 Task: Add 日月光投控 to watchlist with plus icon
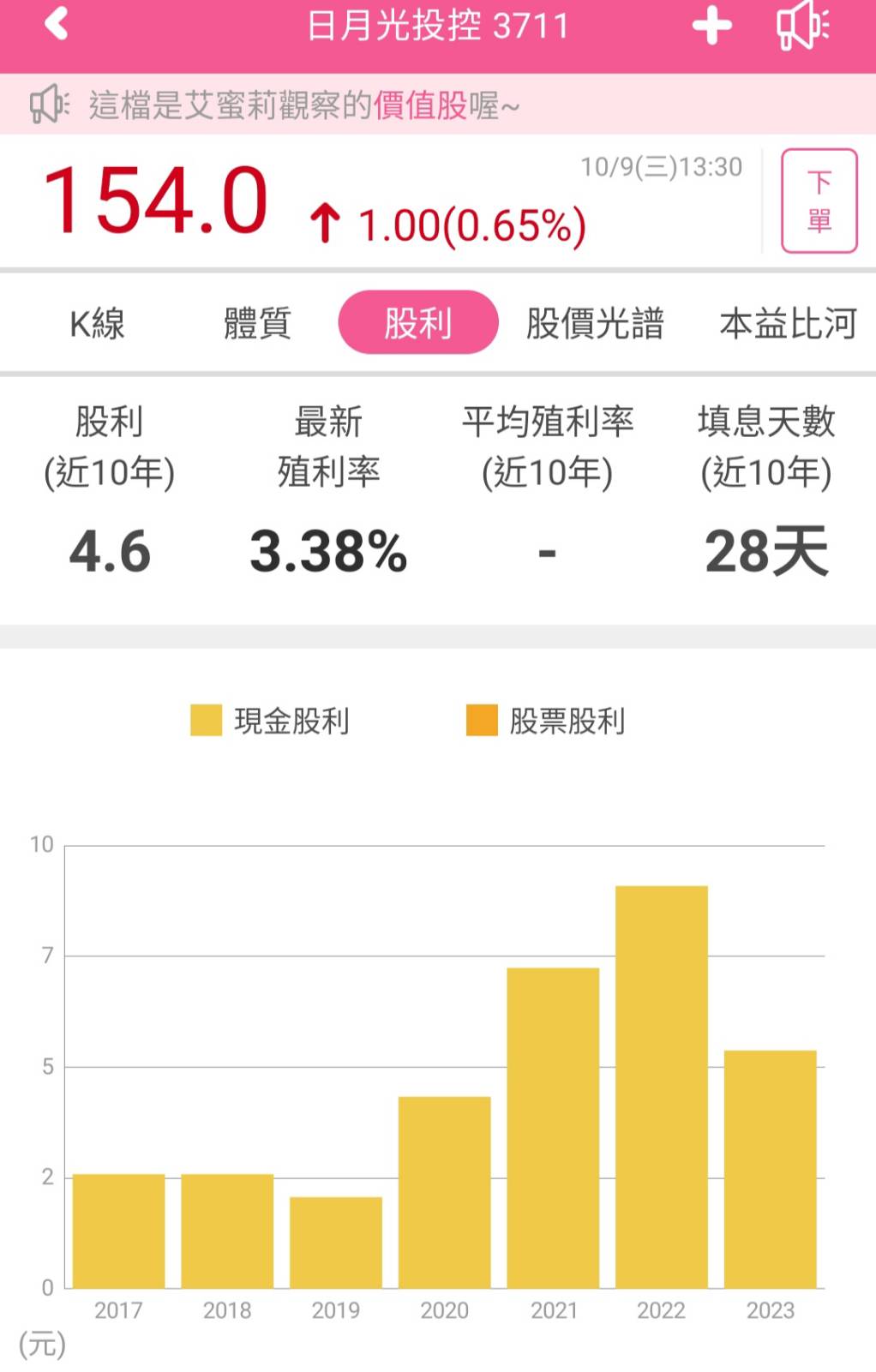coord(711,27)
